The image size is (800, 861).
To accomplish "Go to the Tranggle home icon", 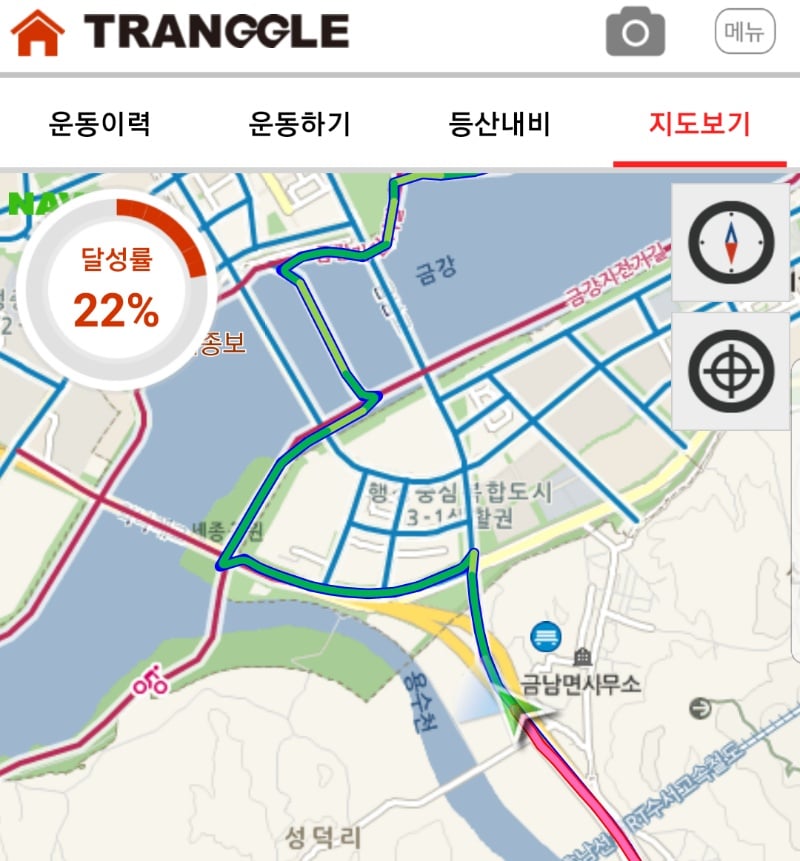I will 38,32.
